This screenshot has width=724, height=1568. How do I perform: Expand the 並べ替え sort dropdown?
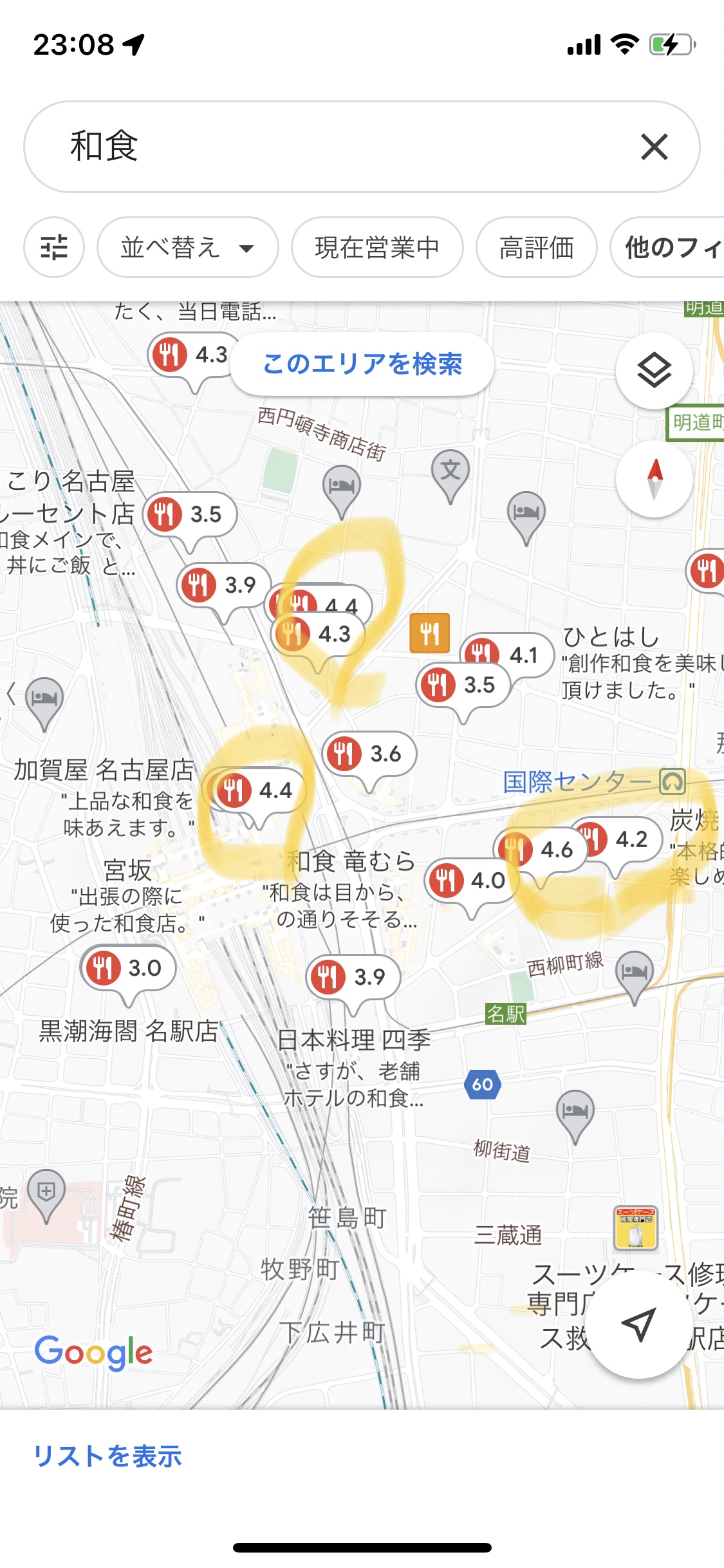[x=188, y=247]
